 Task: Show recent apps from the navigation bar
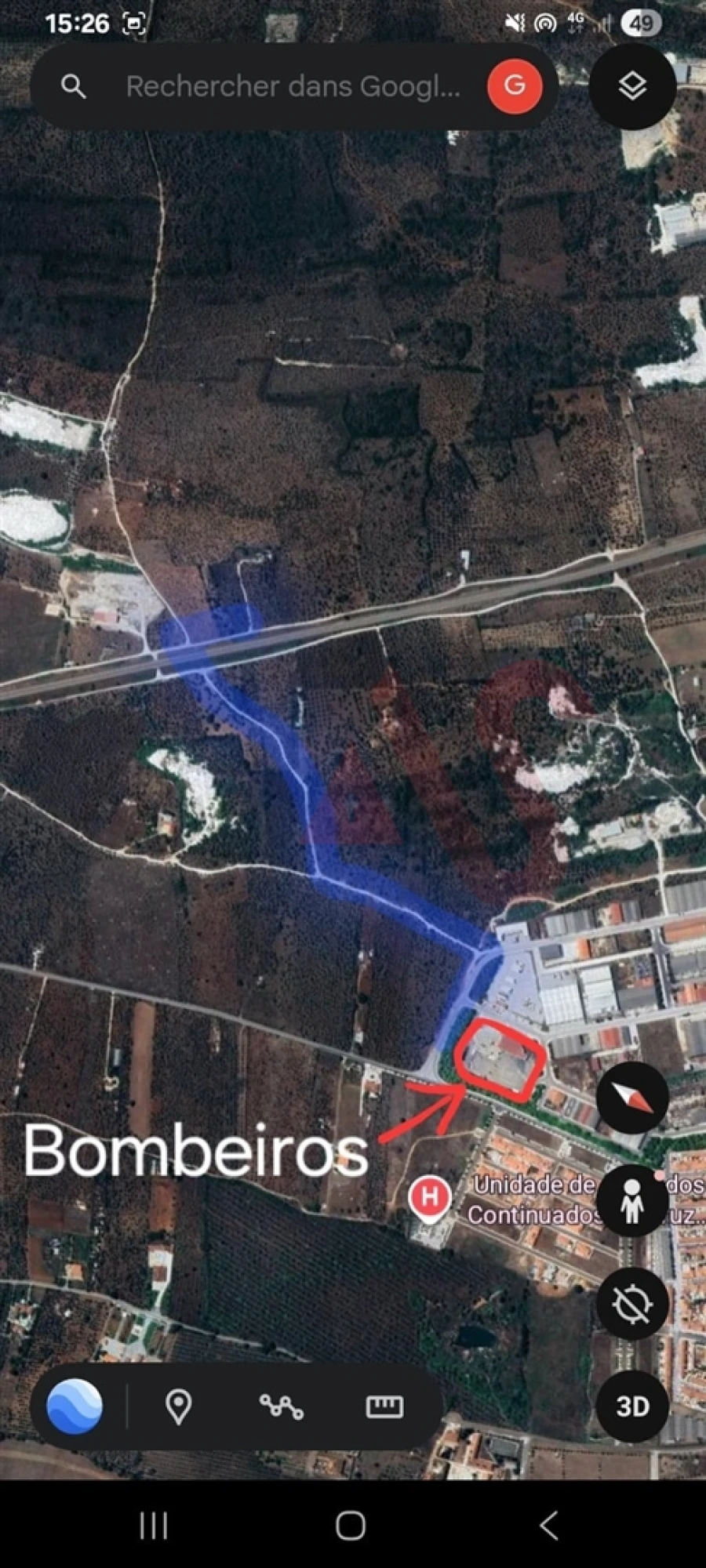(x=153, y=1526)
